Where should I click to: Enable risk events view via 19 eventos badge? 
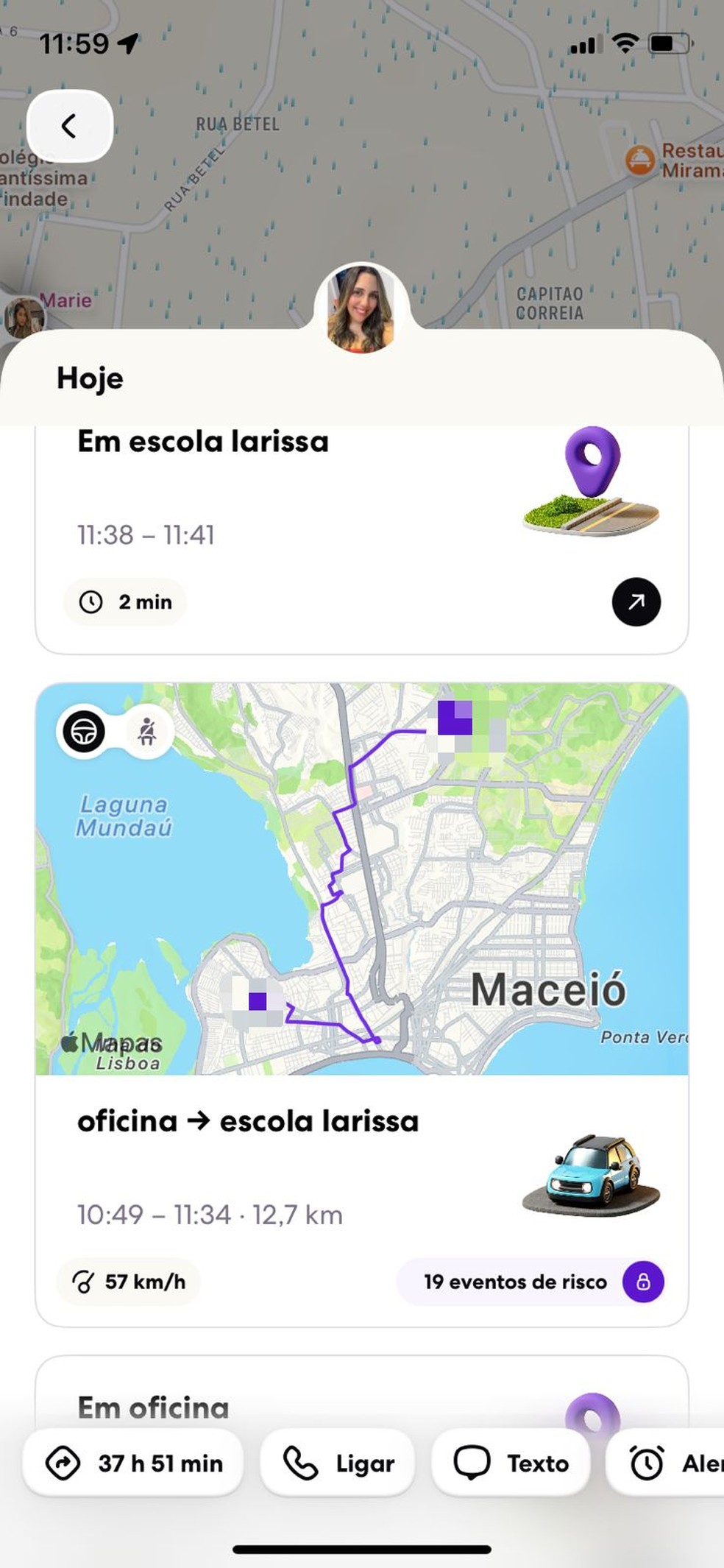pos(515,1282)
